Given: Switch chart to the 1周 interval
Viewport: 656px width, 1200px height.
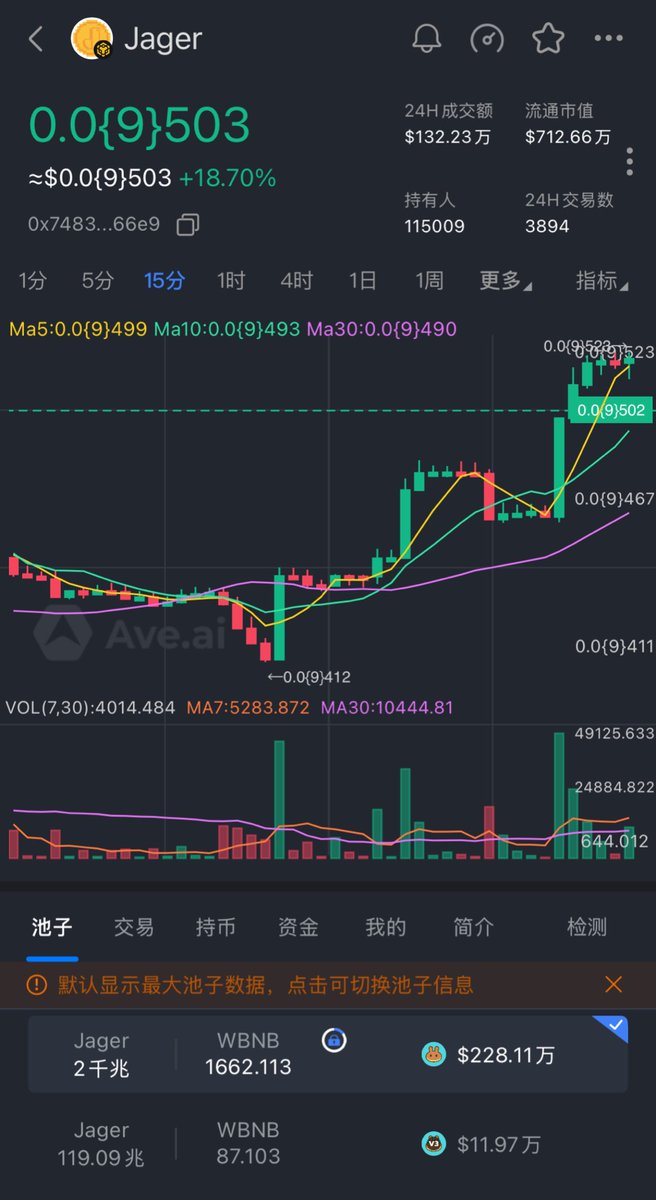Looking at the screenshot, I should (x=429, y=281).
